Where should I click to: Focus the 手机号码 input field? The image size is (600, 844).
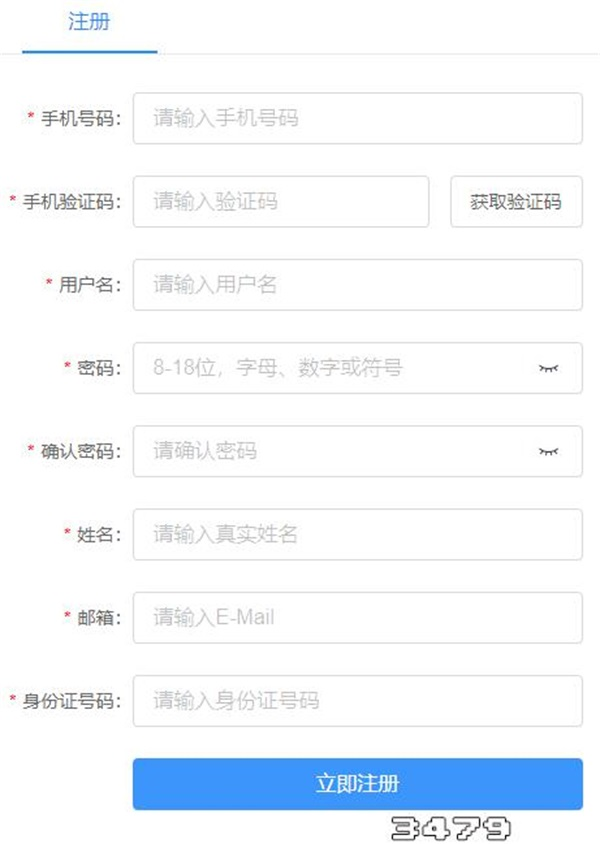[x=357, y=119]
